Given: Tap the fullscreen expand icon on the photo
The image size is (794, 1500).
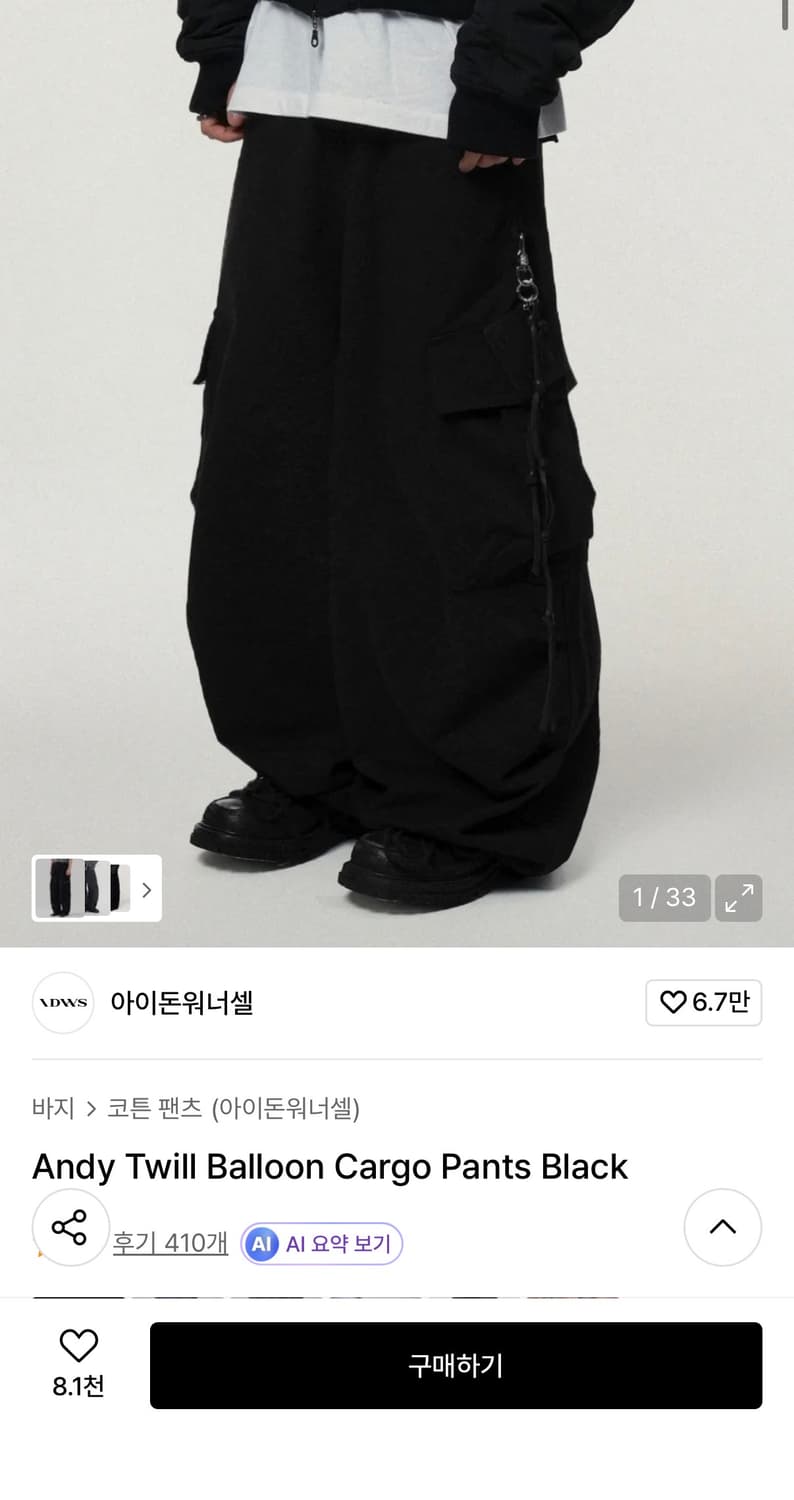Looking at the screenshot, I should click(x=738, y=898).
